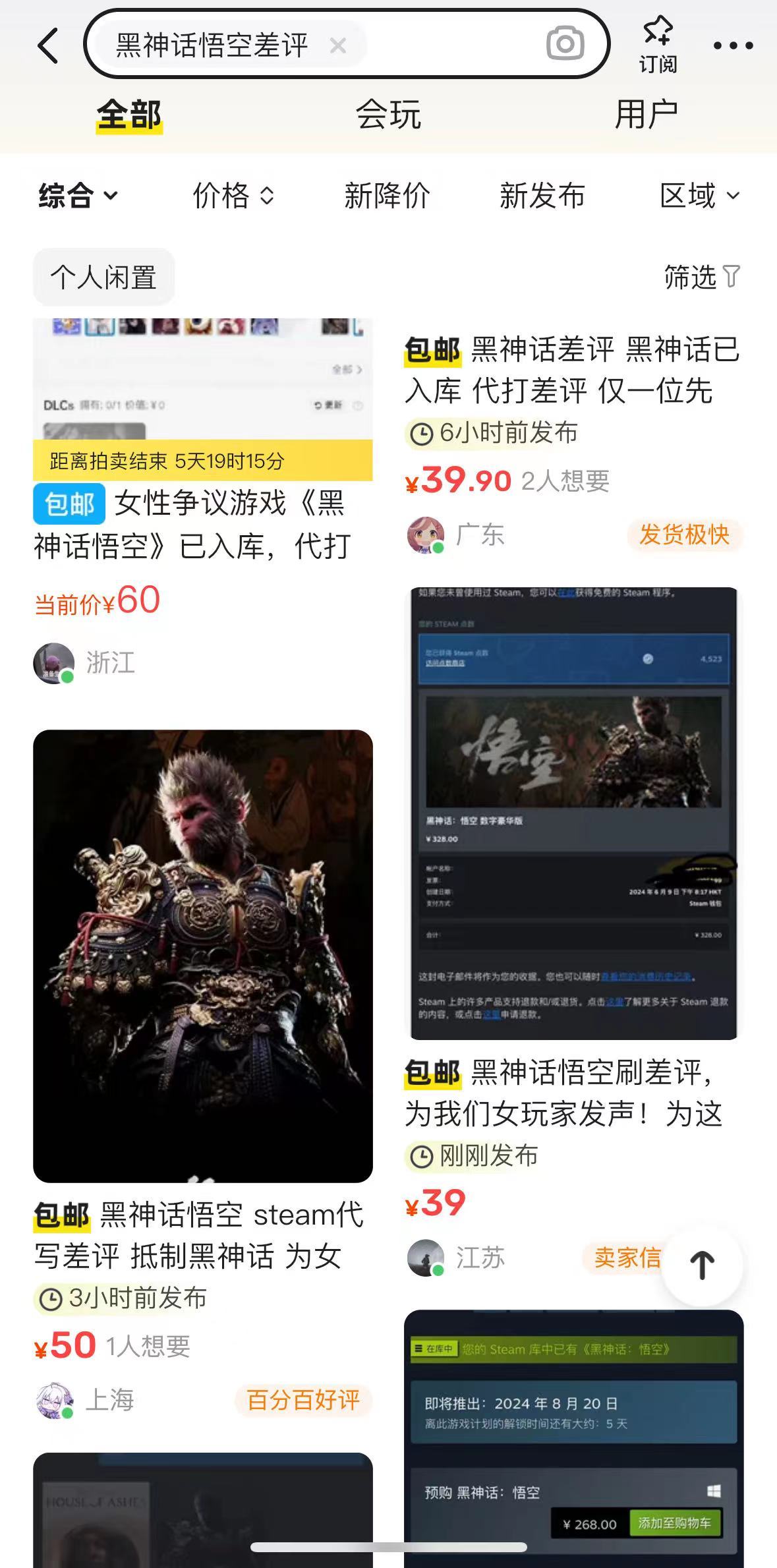The image size is (777, 1568).
Task: Open the 筛选 filter options
Action: click(x=701, y=277)
